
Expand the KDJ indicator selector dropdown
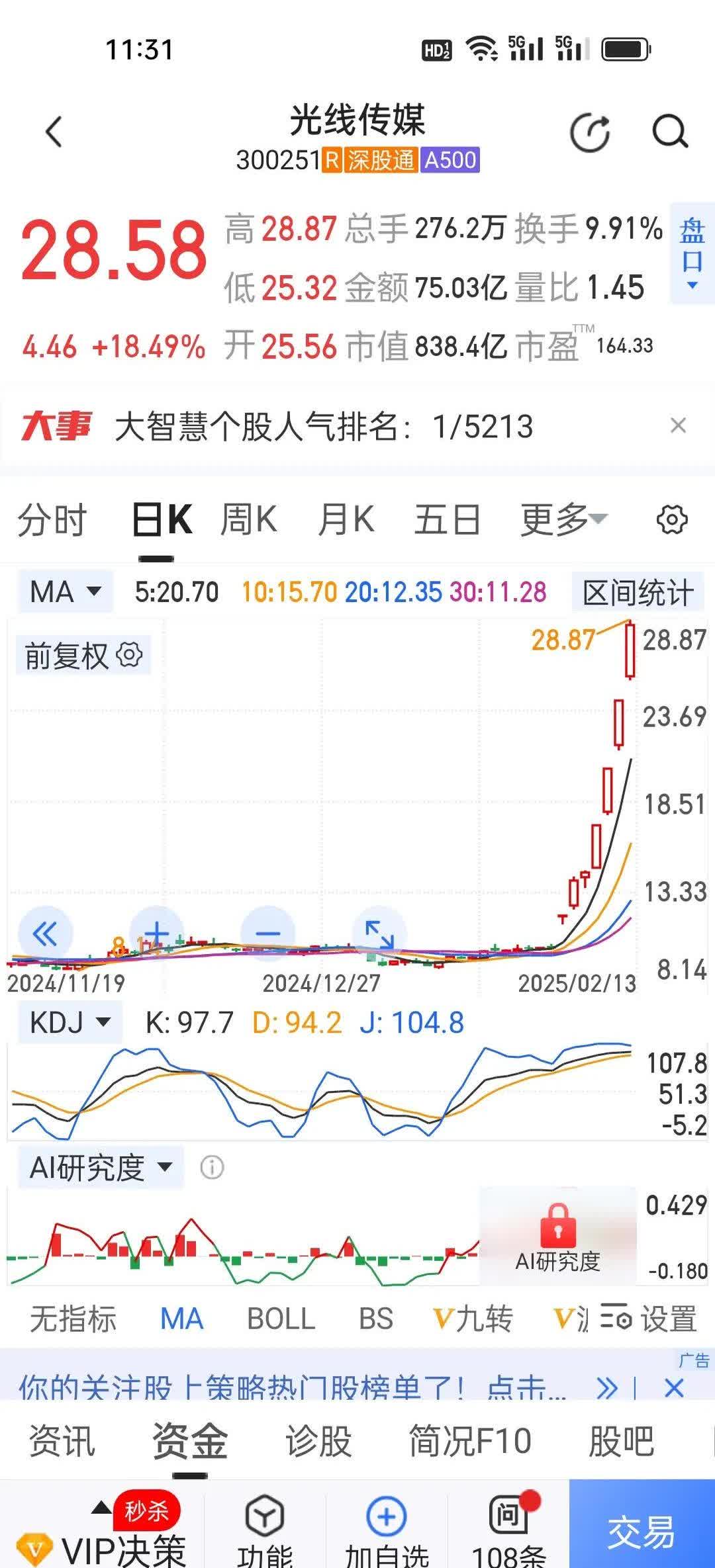point(68,1022)
